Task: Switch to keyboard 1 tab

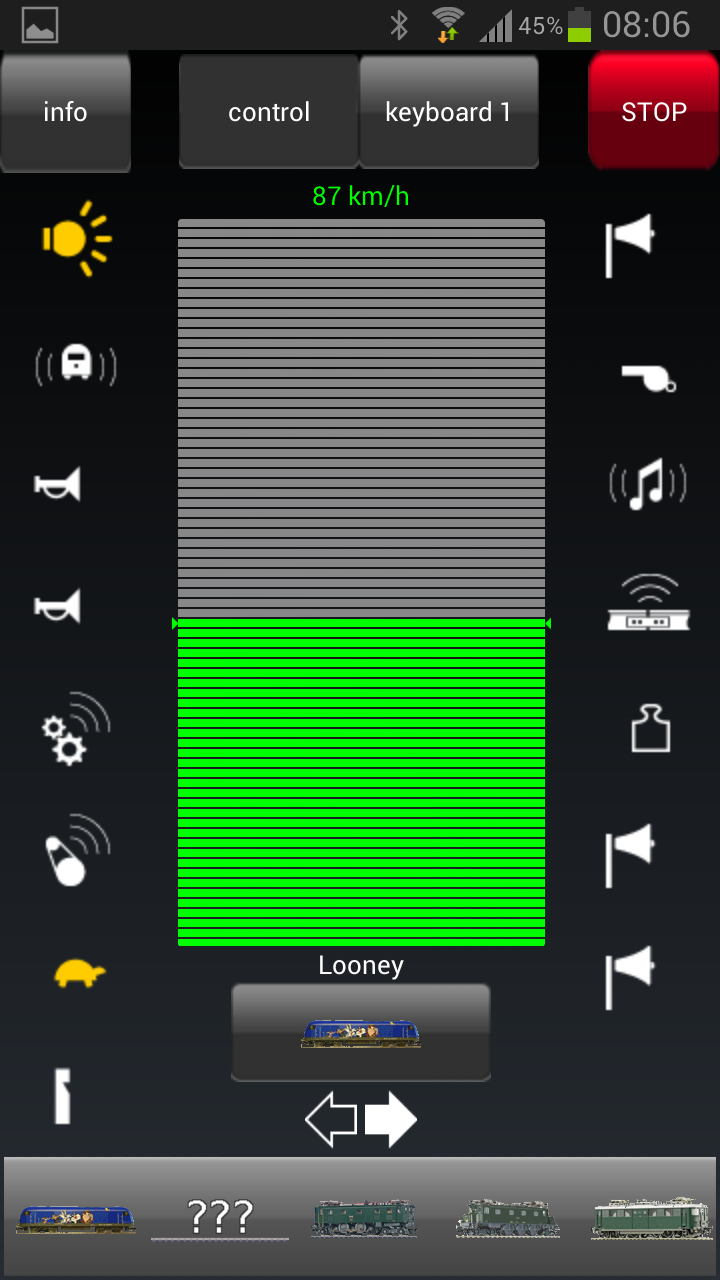Action: click(x=448, y=112)
